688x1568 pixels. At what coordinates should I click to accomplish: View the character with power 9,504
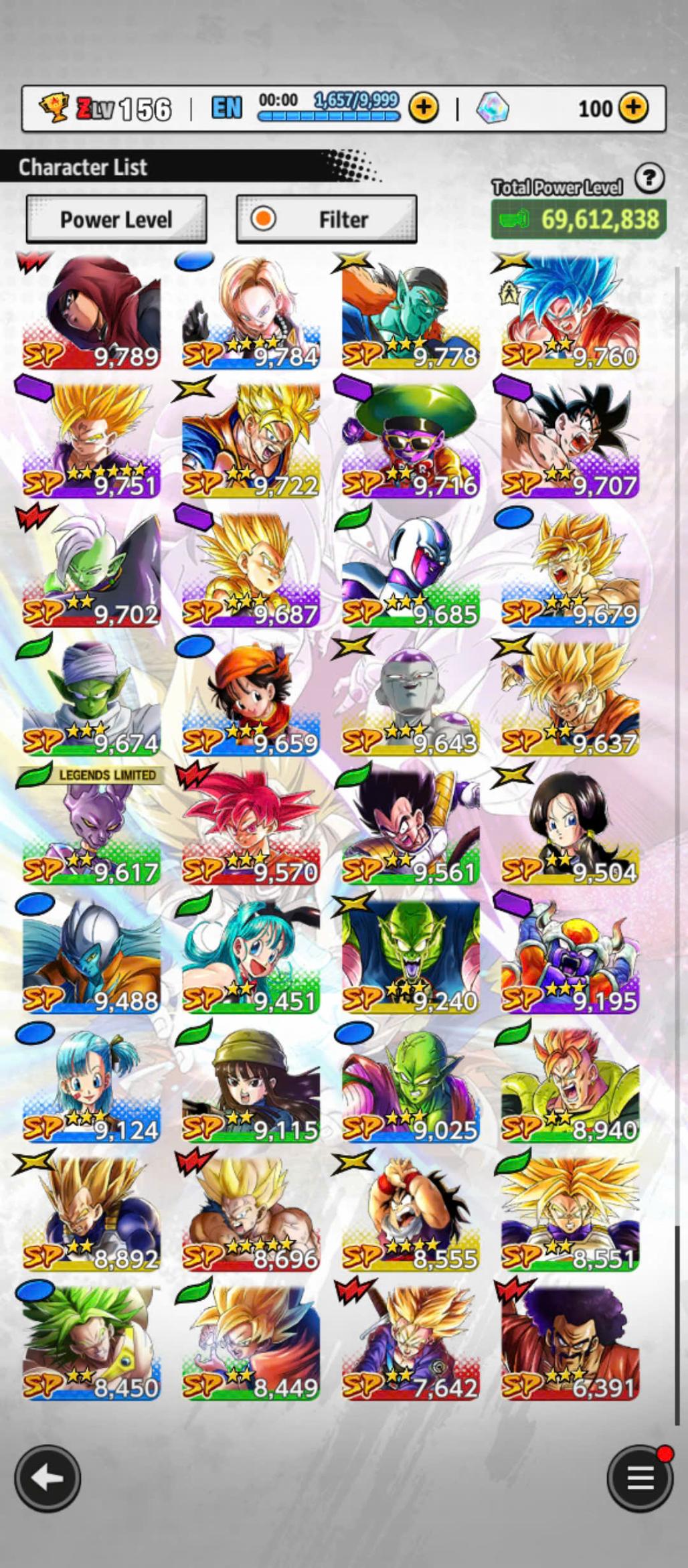[570, 828]
